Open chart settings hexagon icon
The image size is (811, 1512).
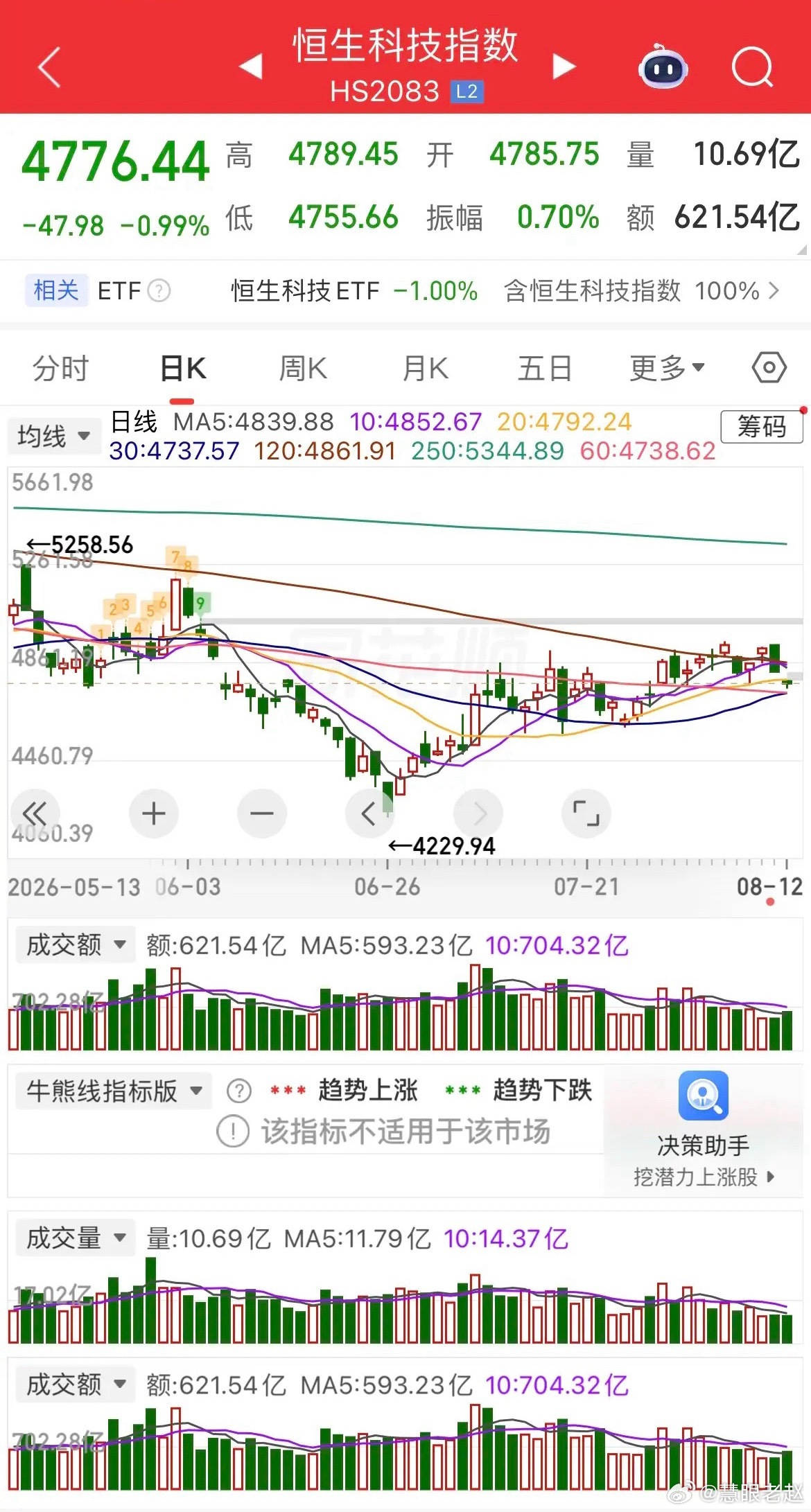pos(769,368)
